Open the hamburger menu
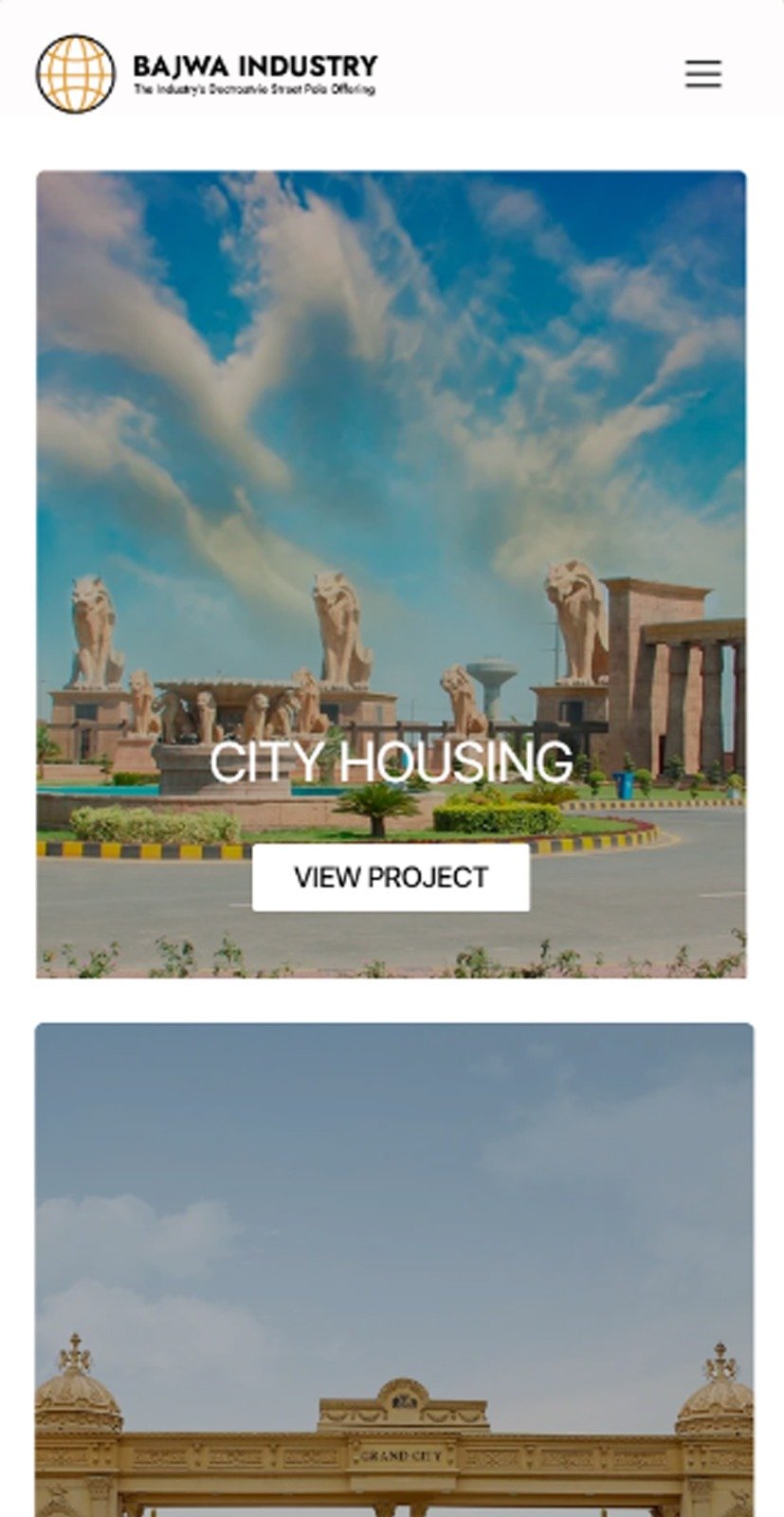The image size is (784, 1517). tap(703, 74)
